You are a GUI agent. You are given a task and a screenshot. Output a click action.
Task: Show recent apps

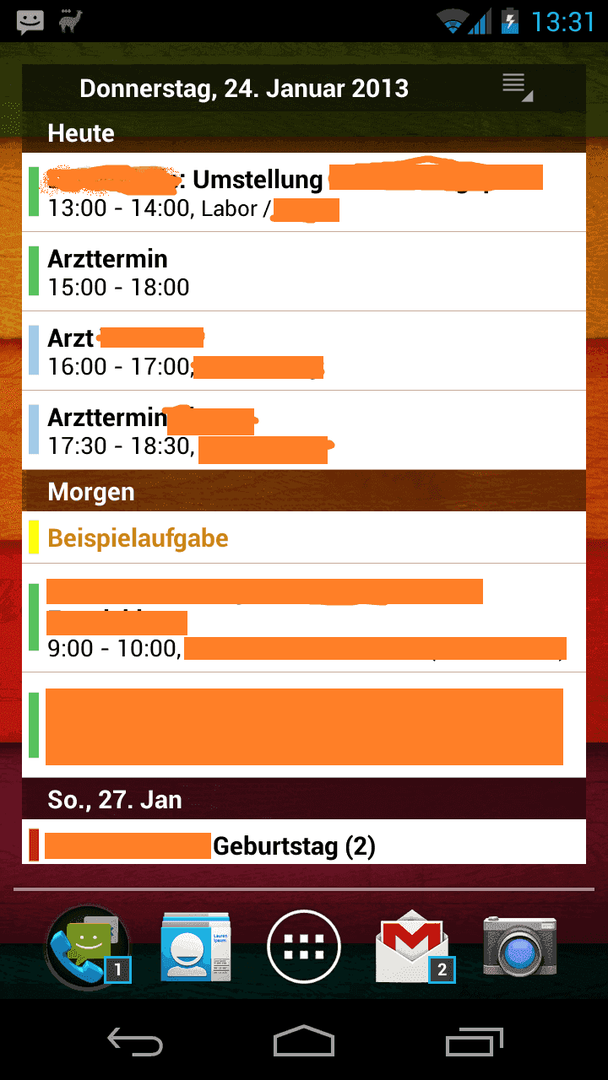click(474, 1041)
